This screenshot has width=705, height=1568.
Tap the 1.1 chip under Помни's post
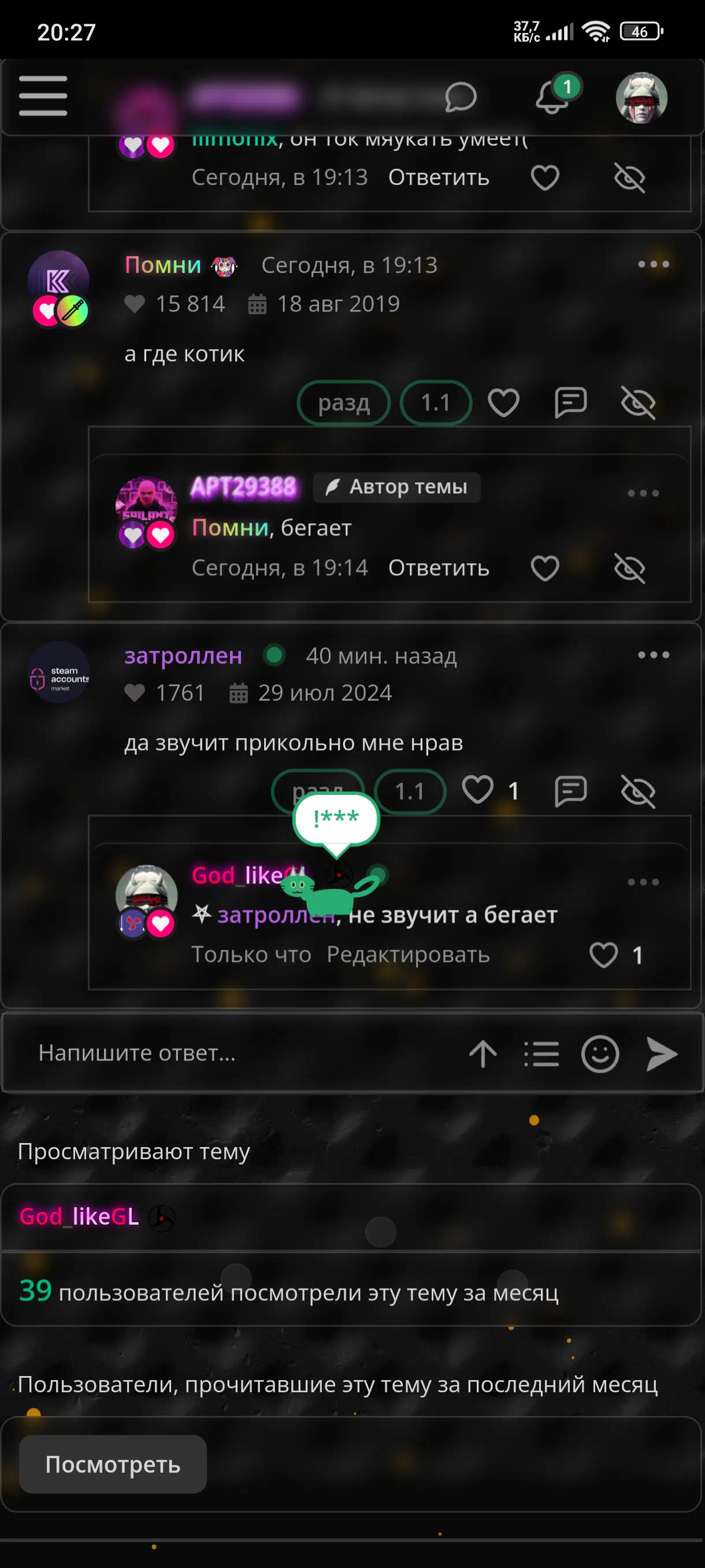(x=436, y=403)
